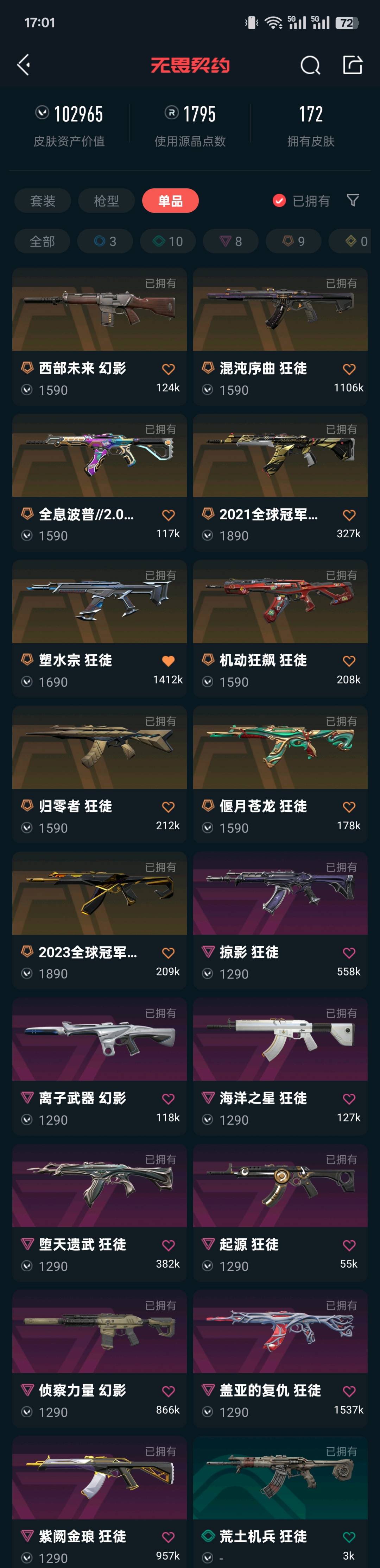Favorite the 掠影 狂徒 skin
Viewport: 380px width, 1568px height.
pyautogui.click(x=349, y=953)
